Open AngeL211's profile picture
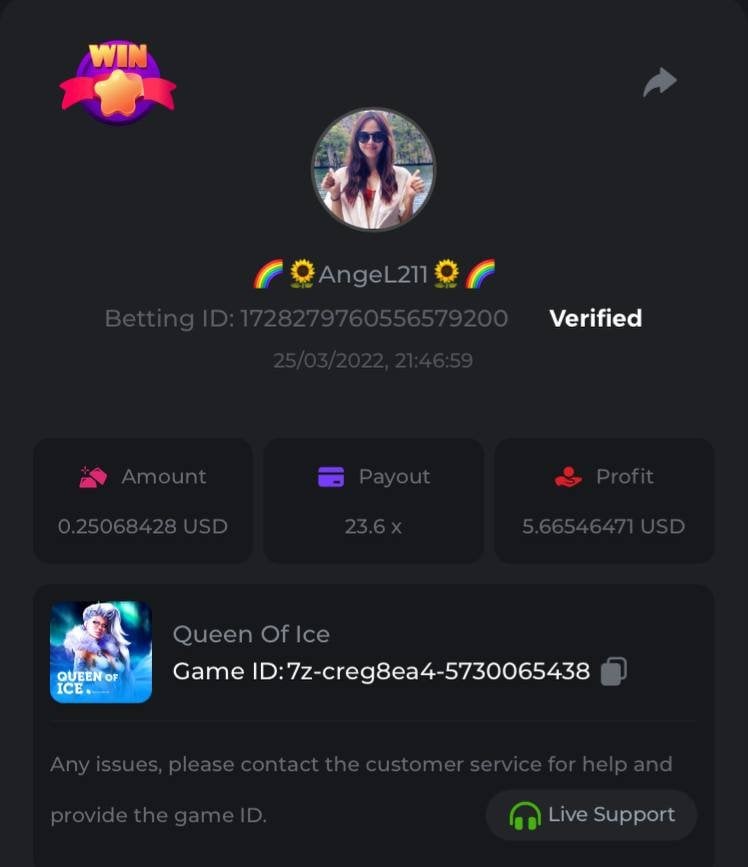 tap(373, 170)
